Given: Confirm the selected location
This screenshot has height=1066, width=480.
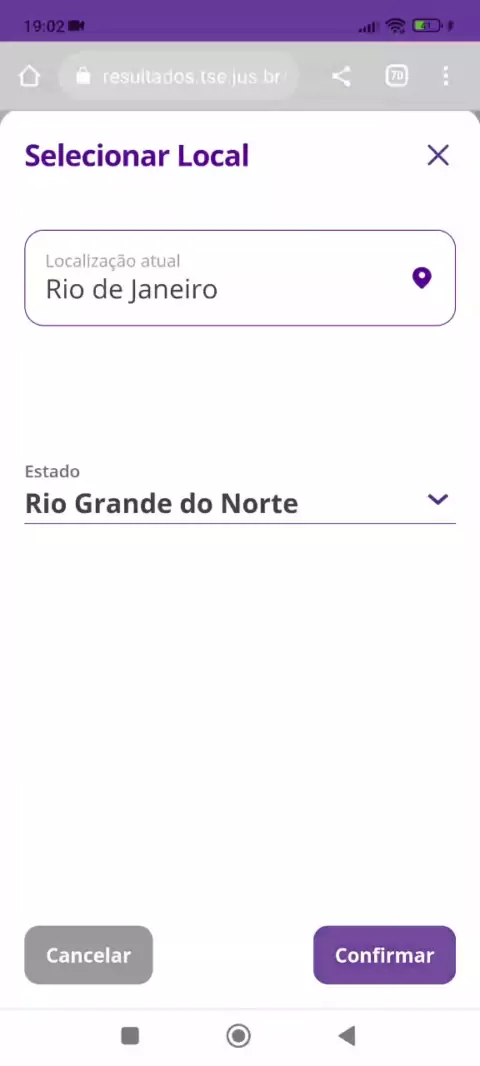Looking at the screenshot, I should (x=384, y=955).
